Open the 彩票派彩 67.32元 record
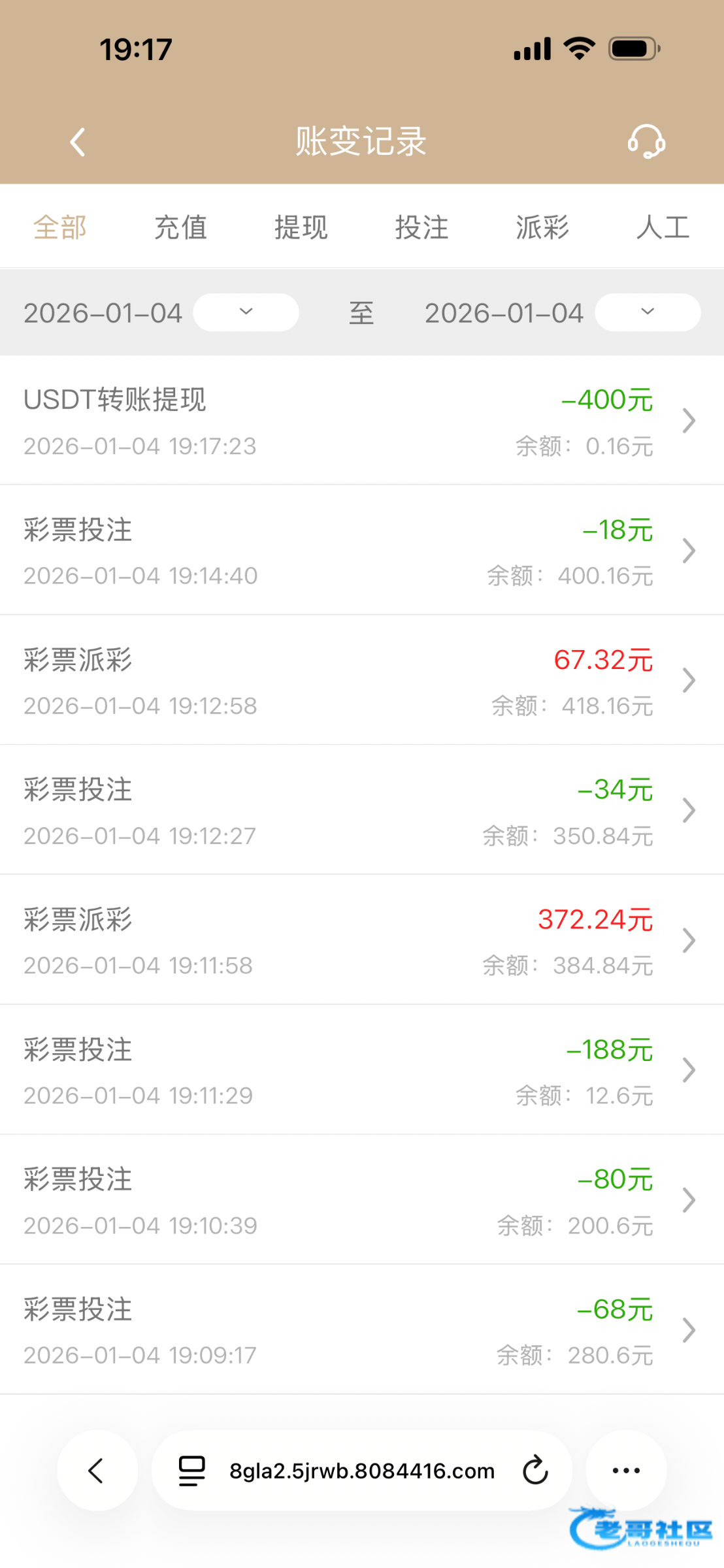Image resolution: width=724 pixels, height=1568 pixels. point(361,681)
